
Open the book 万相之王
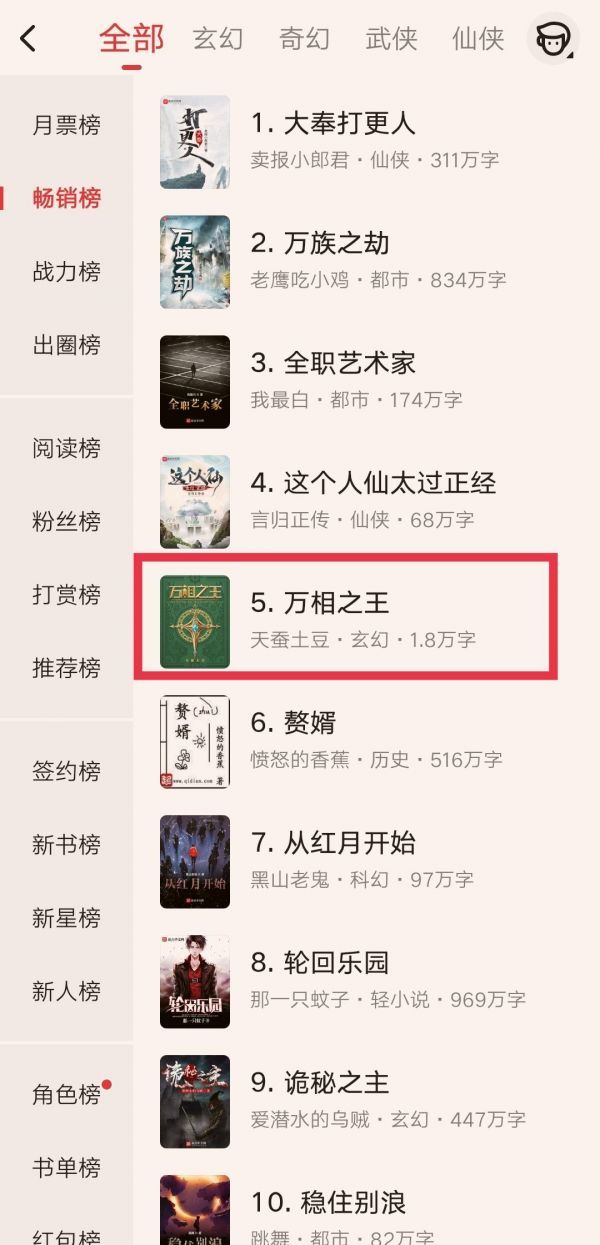point(320,603)
